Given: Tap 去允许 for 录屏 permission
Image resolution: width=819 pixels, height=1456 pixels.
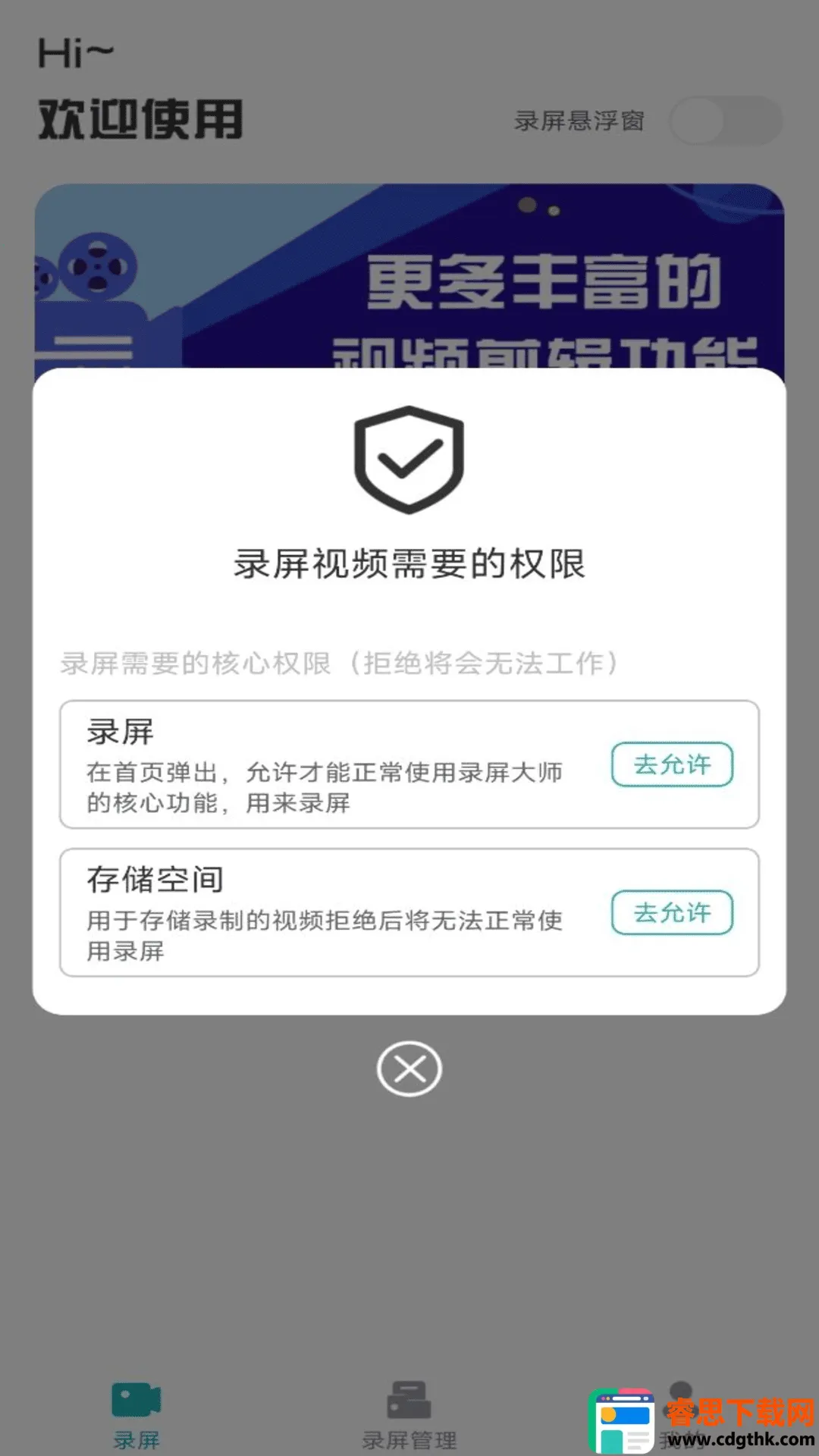Looking at the screenshot, I should coord(672,764).
